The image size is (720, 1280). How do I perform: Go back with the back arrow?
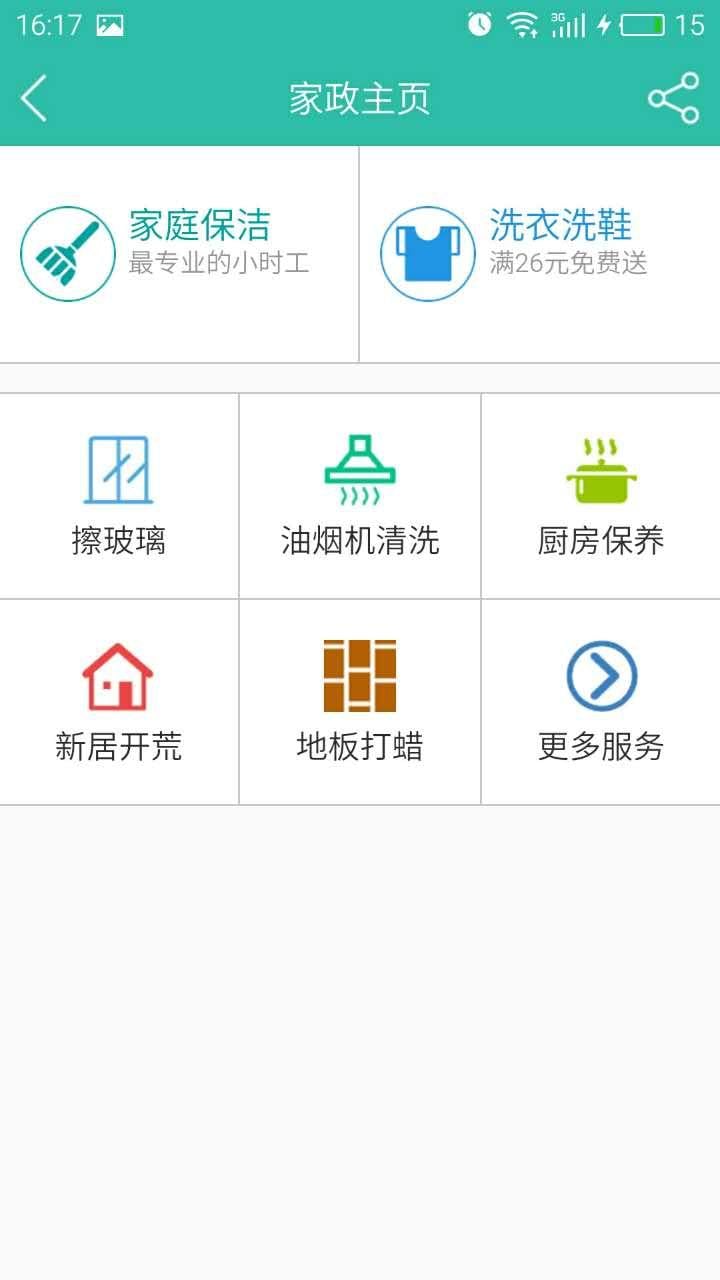[x=31, y=99]
